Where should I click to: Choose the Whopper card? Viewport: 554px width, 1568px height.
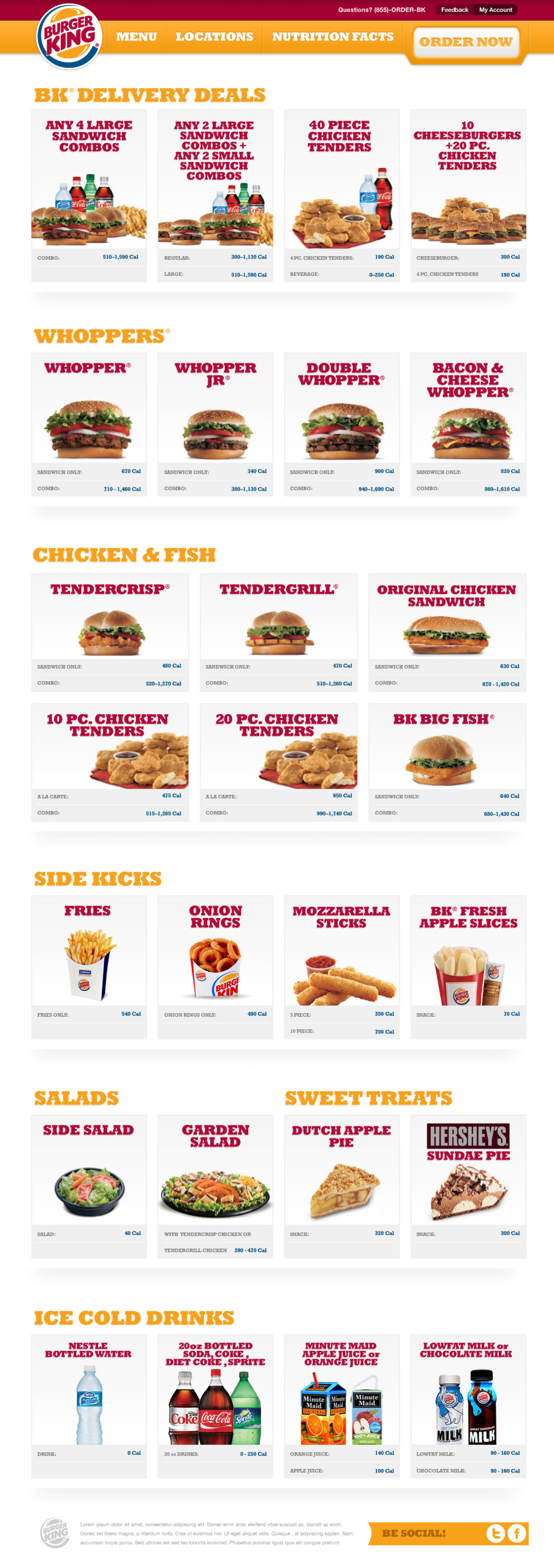(89, 423)
